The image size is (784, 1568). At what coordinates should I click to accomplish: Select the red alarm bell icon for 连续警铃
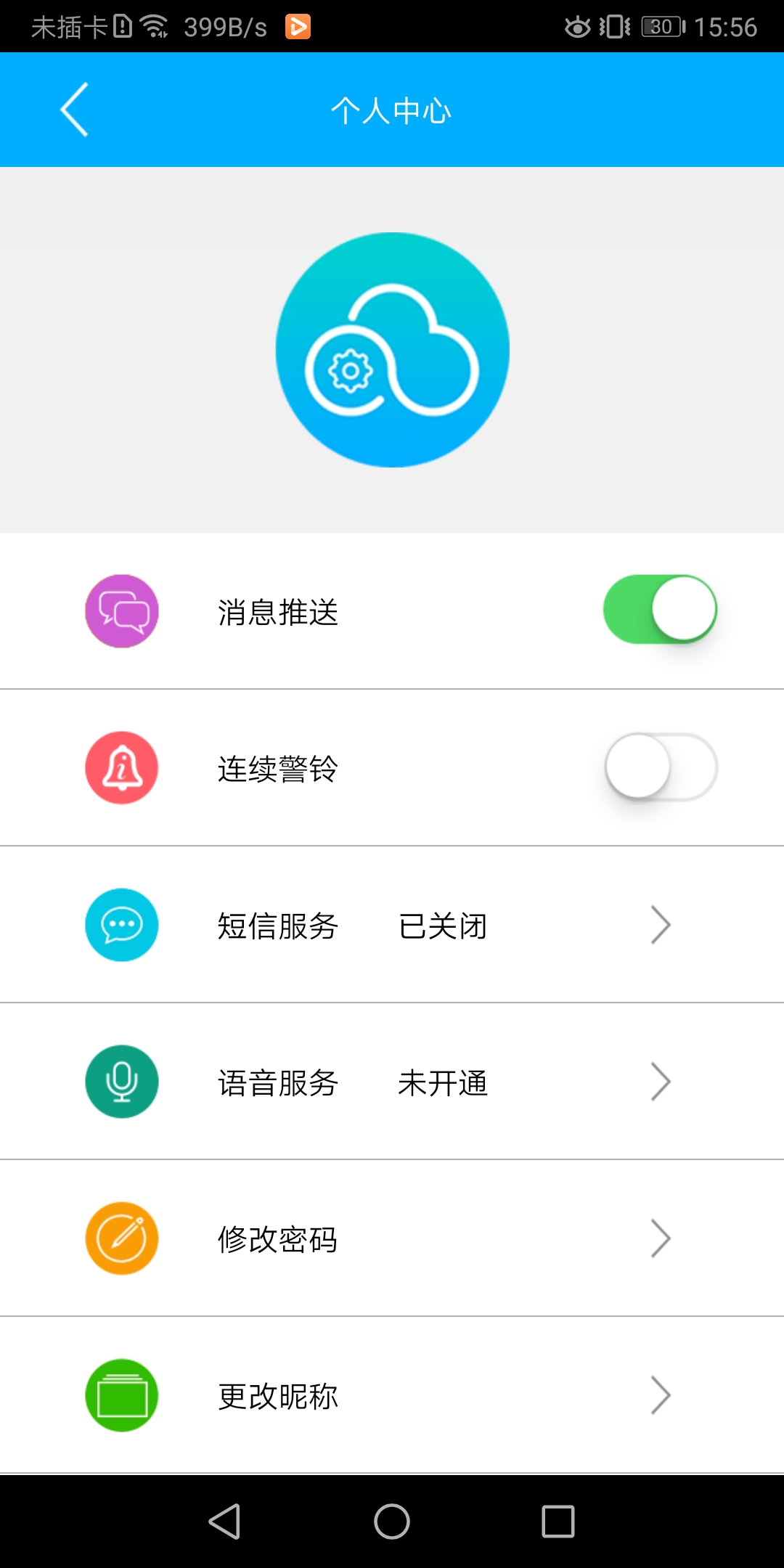coord(121,767)
